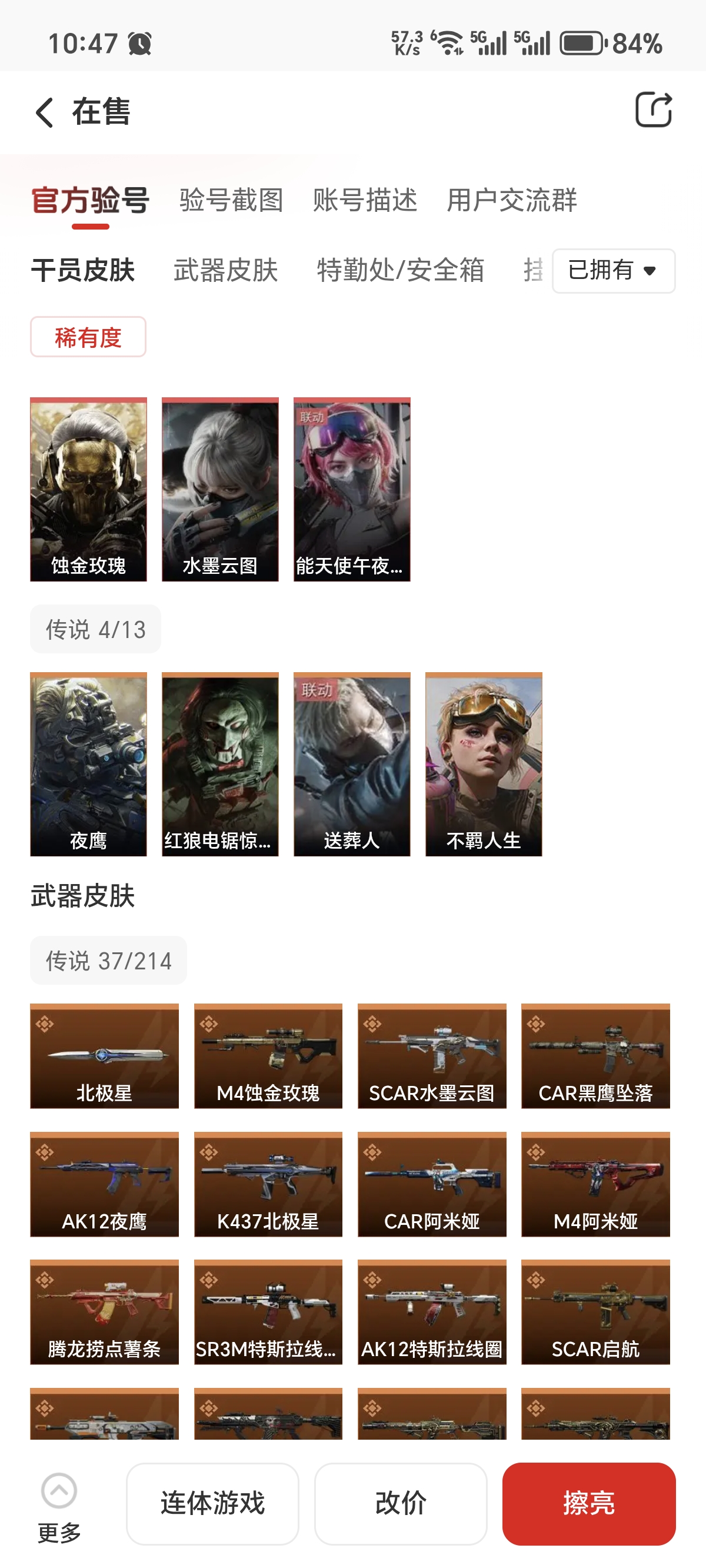Switch to the 验号截图 tab
The height and width of the screenshot is (1568, 706).
pos(231,200)
